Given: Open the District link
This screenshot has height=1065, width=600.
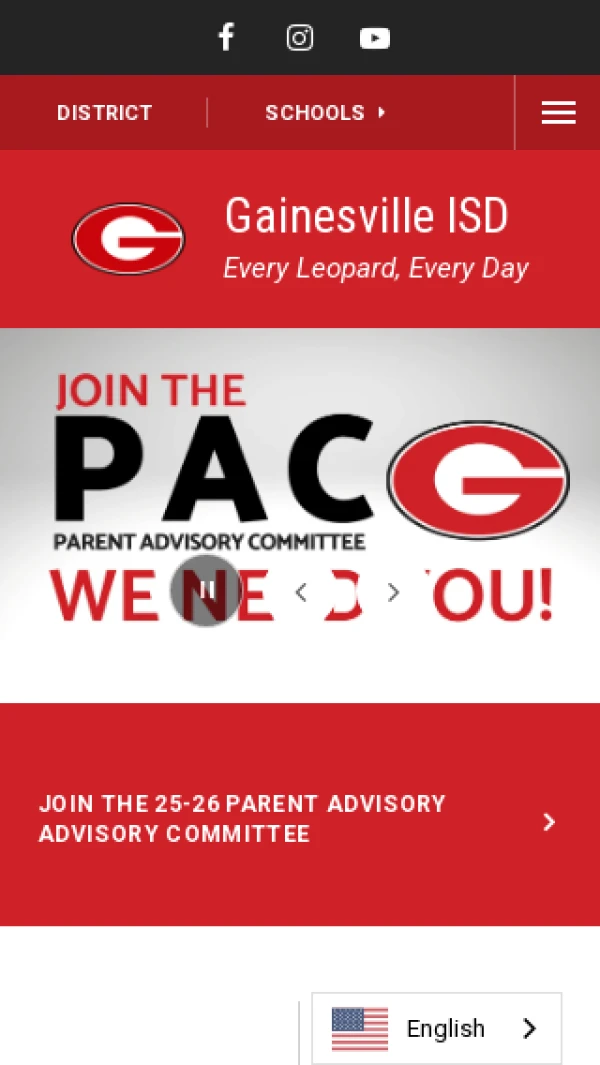Looking at the screenshot, I should [x=104, y=113].
